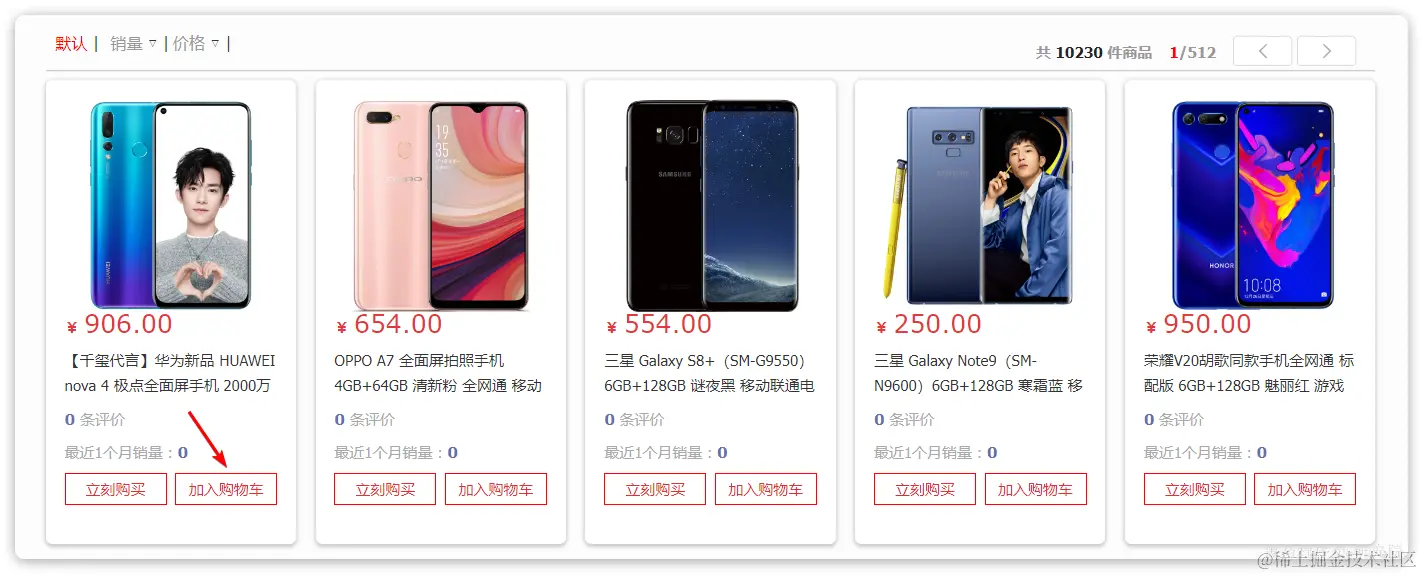Sort products by 默认 order
Viewport: 1423px width, 576px height.
point(71,44)
